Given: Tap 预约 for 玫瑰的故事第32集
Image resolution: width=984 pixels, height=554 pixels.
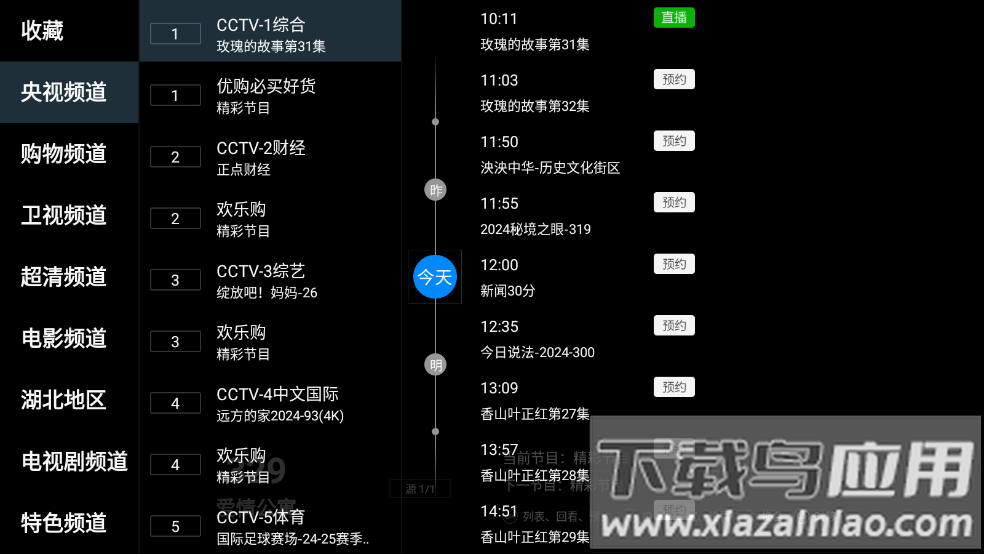Looking at the screenshot, I should pos(674,80).
